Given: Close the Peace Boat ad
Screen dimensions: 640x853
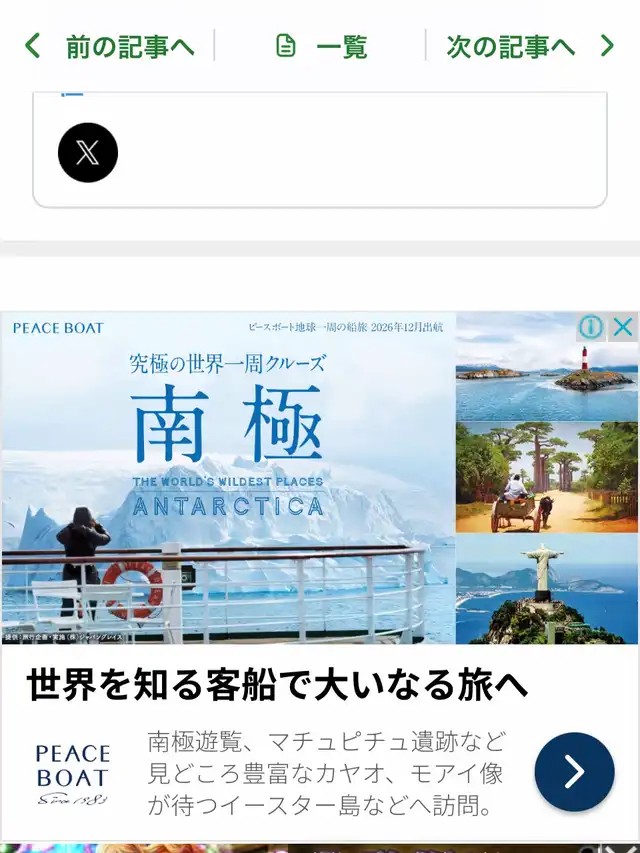Looking at the screenshot, I should 623,327.
